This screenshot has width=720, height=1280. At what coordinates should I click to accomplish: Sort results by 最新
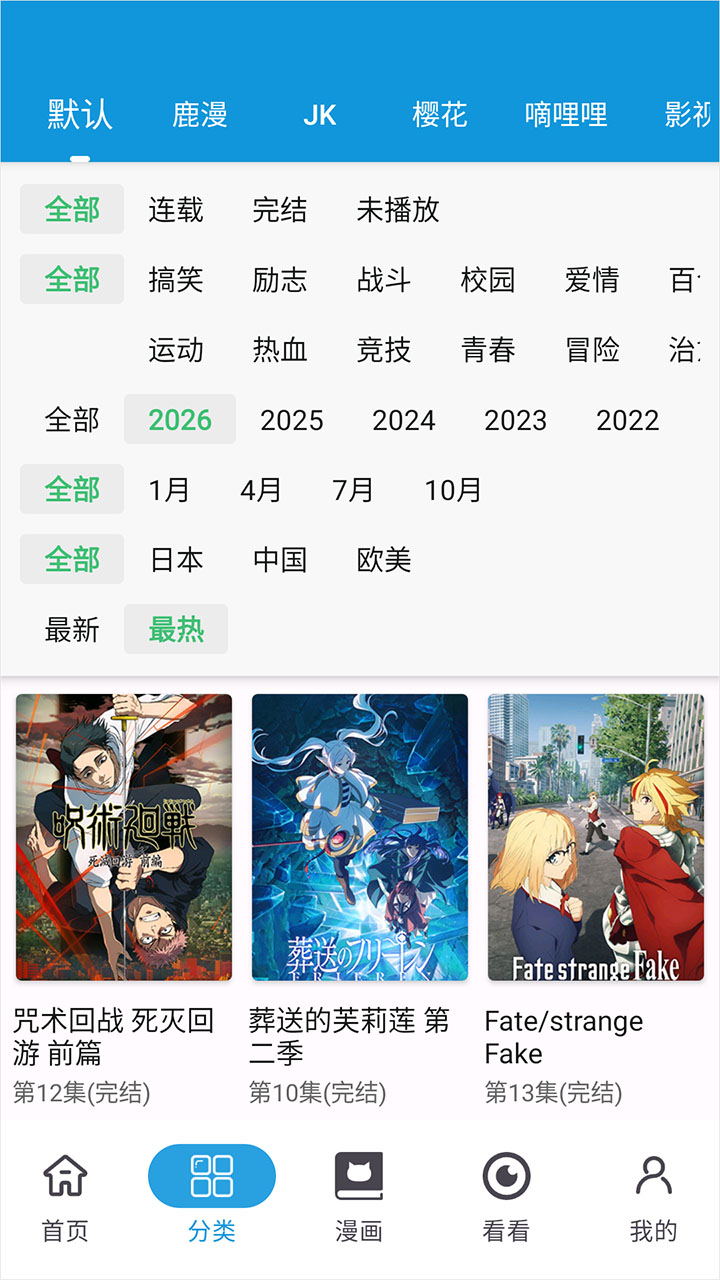point(72,630)
